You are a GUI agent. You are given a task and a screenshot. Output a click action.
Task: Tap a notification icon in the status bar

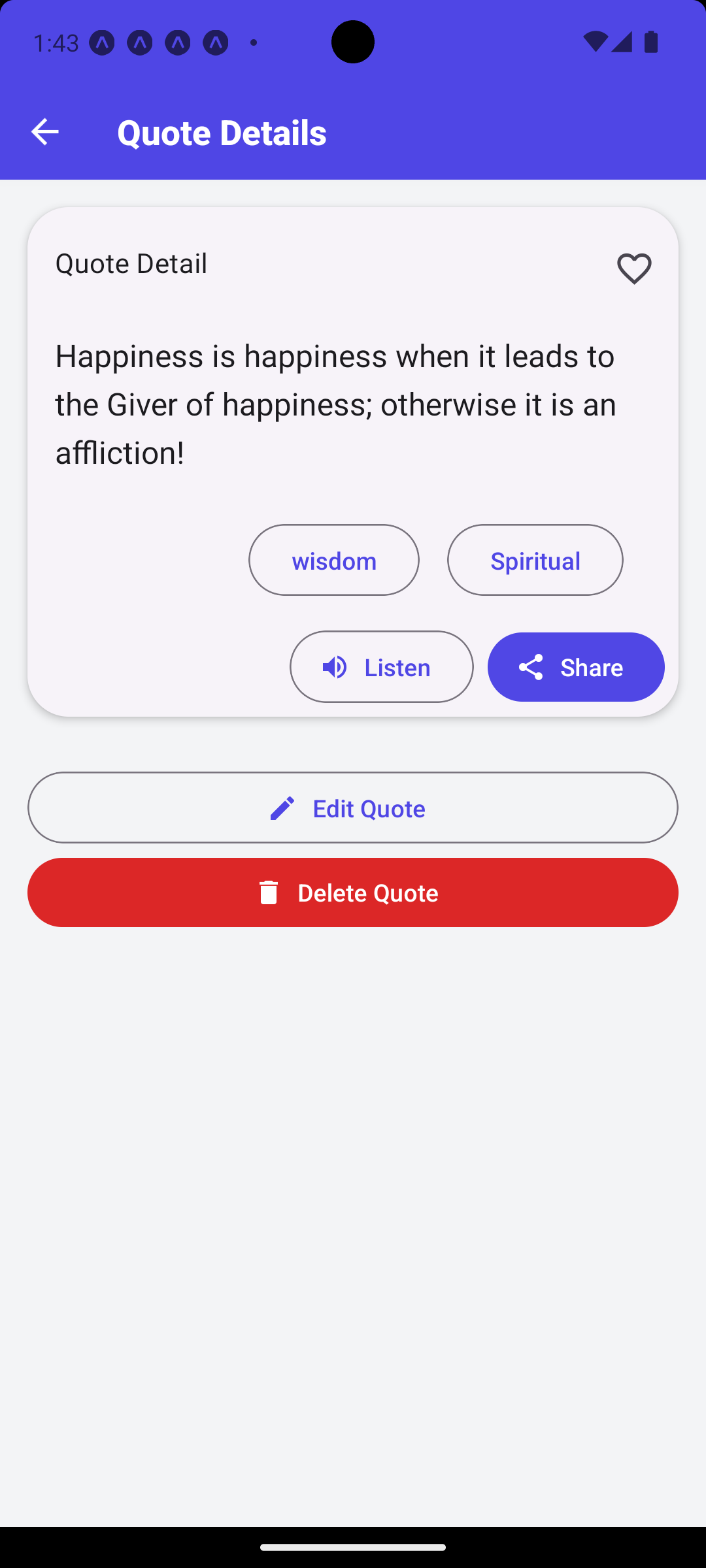pos(101,41)
